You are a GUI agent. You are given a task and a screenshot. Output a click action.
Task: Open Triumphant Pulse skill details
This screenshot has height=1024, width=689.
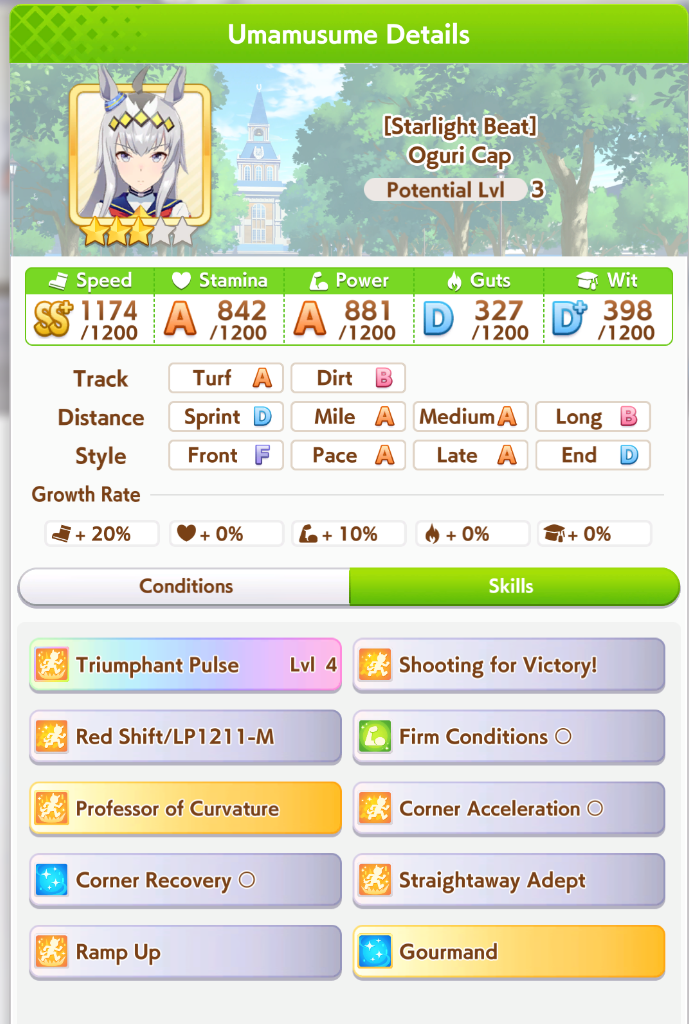click(x=185, y=665)
